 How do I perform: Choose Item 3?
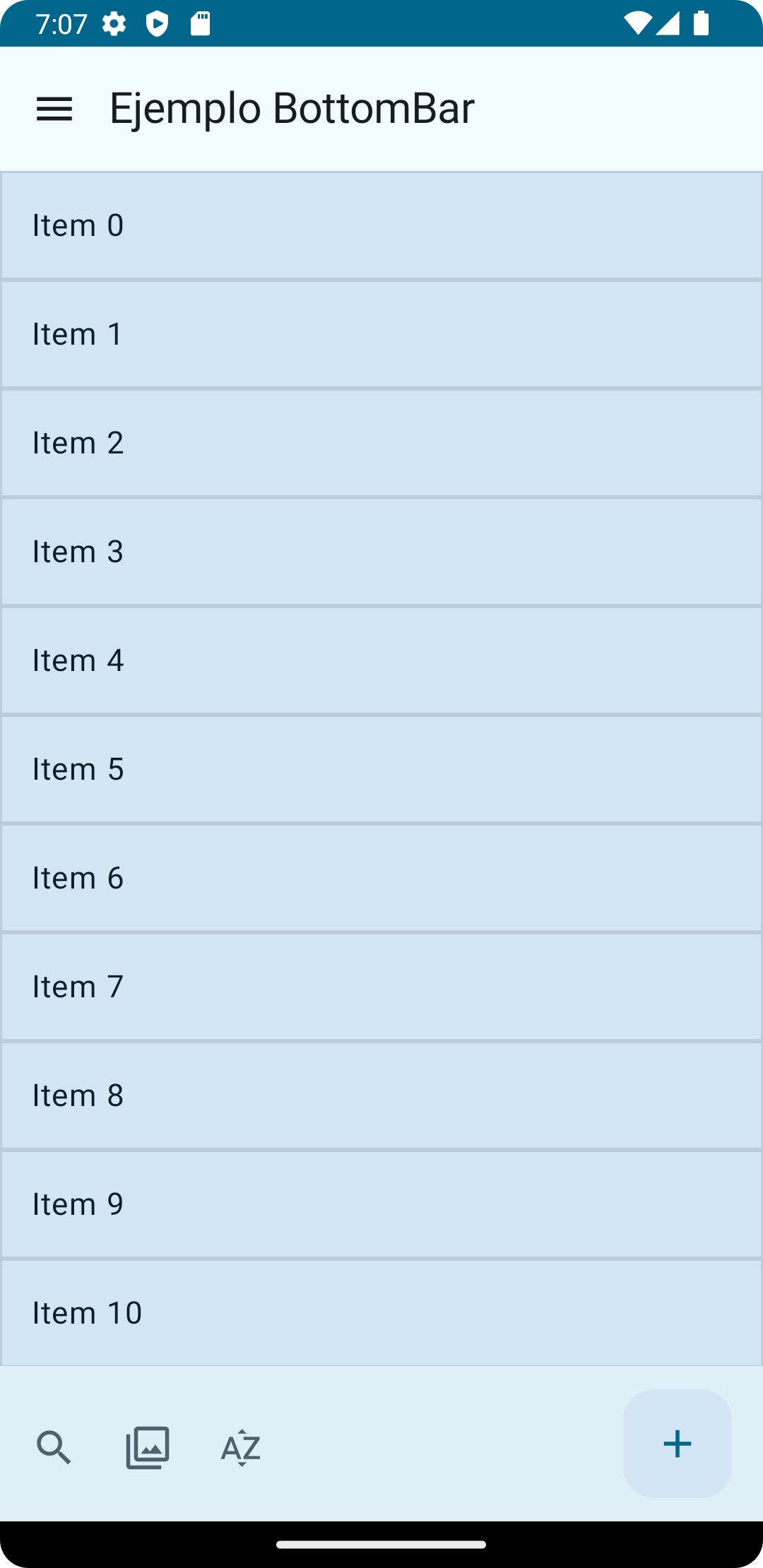tap(381, 552)
